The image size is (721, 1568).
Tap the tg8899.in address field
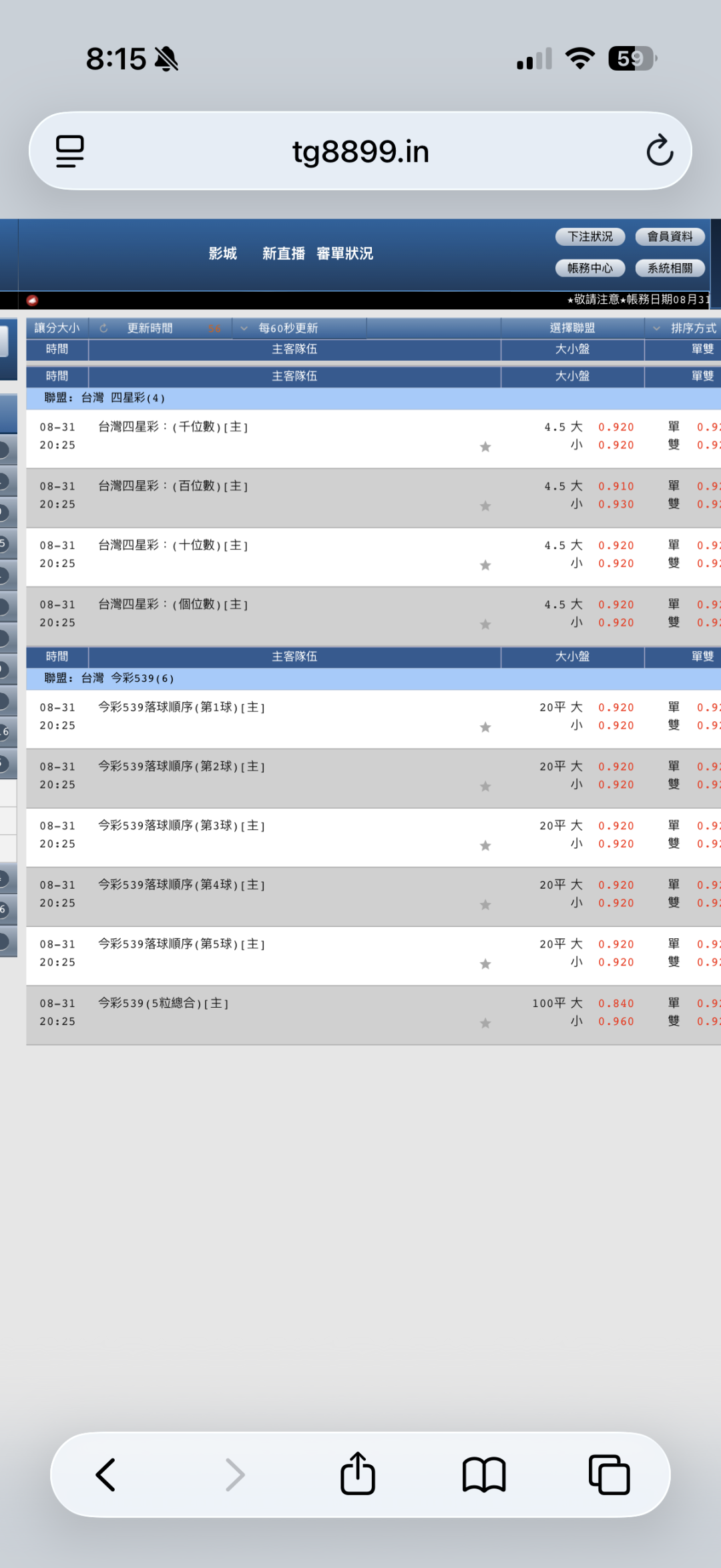(360, 152)
